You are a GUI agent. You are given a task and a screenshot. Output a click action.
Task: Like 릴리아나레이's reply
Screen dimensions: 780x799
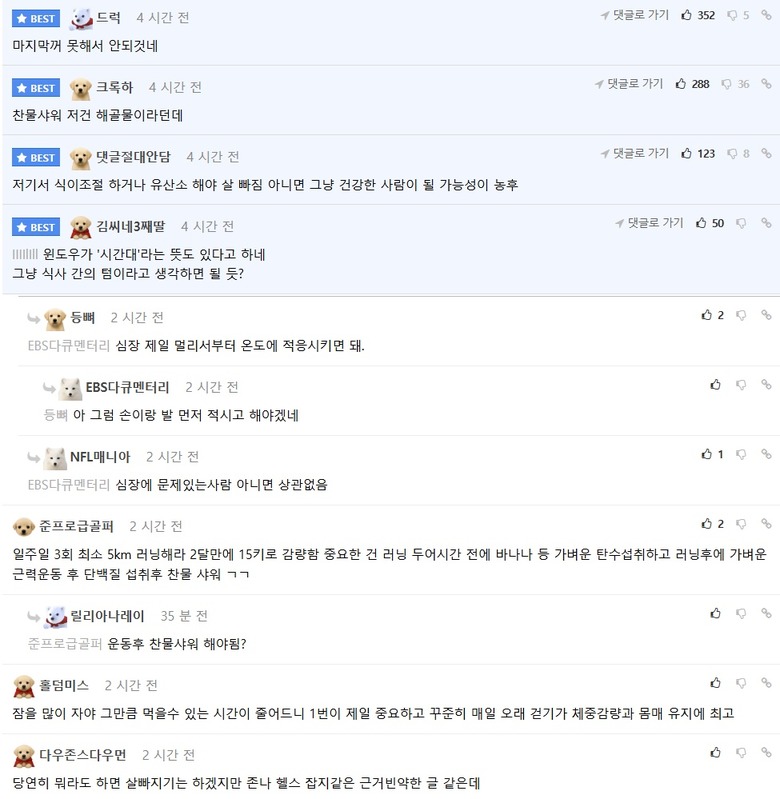(x=715, y=614)
